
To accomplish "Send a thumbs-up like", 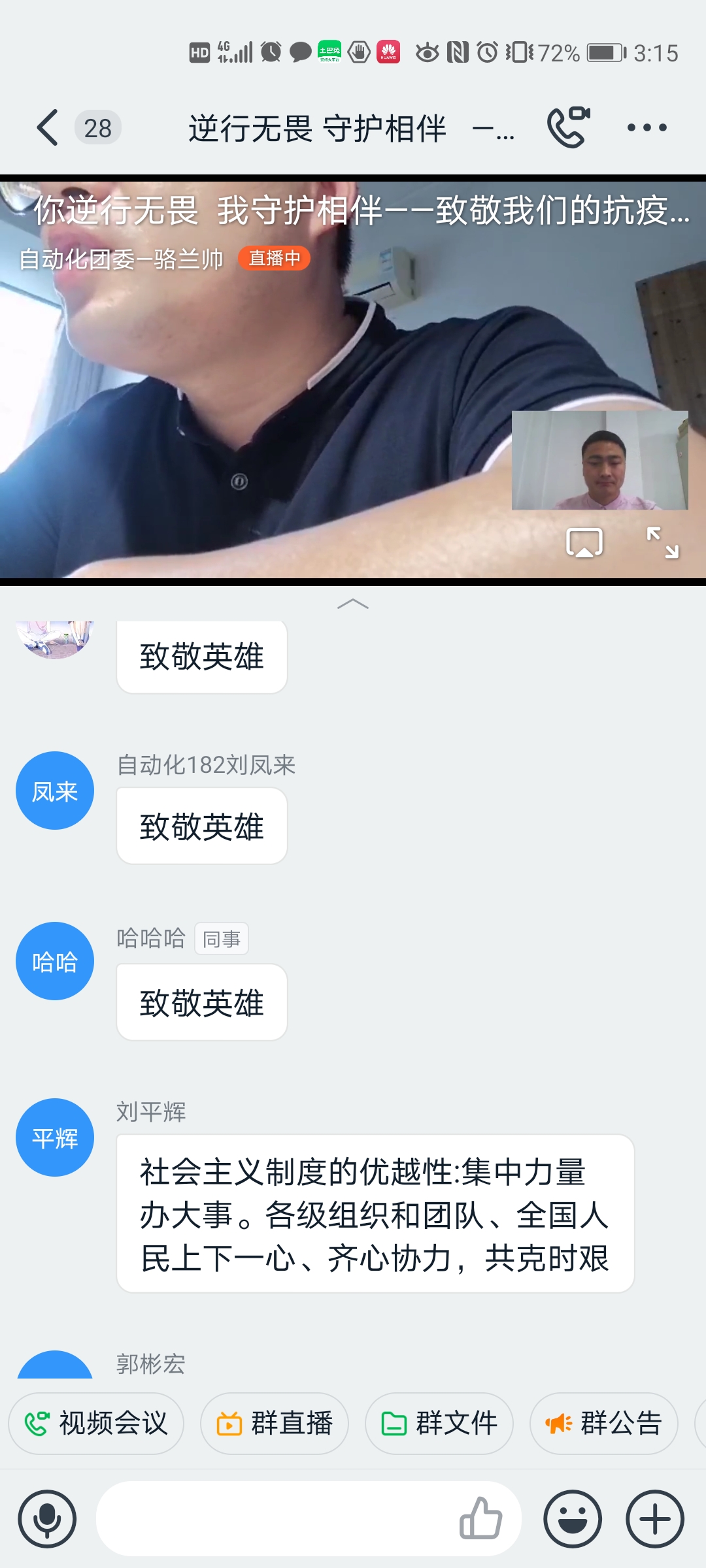I will (x=480, y=1519).
